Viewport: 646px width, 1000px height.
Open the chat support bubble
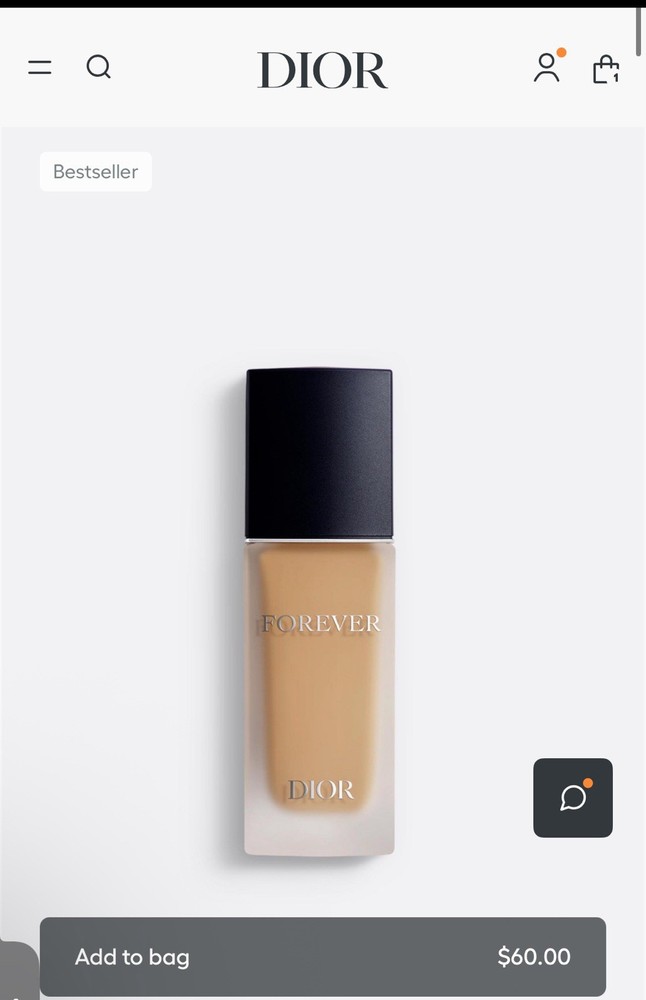573,797
